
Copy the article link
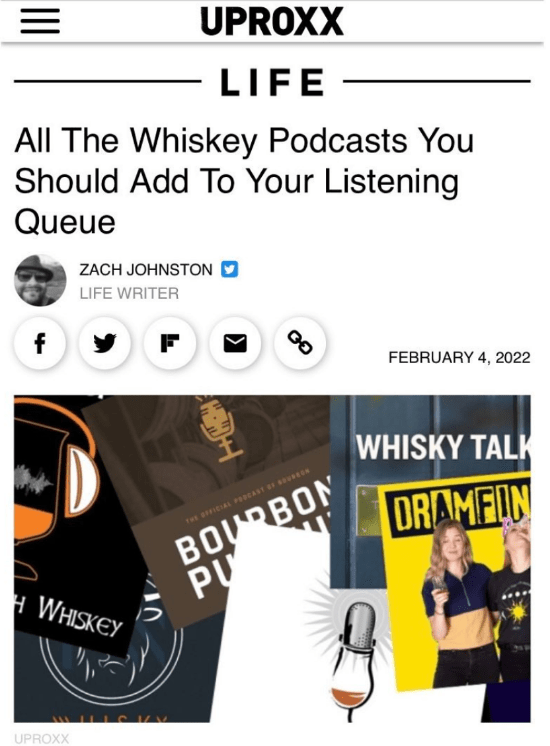pos(300,343)
